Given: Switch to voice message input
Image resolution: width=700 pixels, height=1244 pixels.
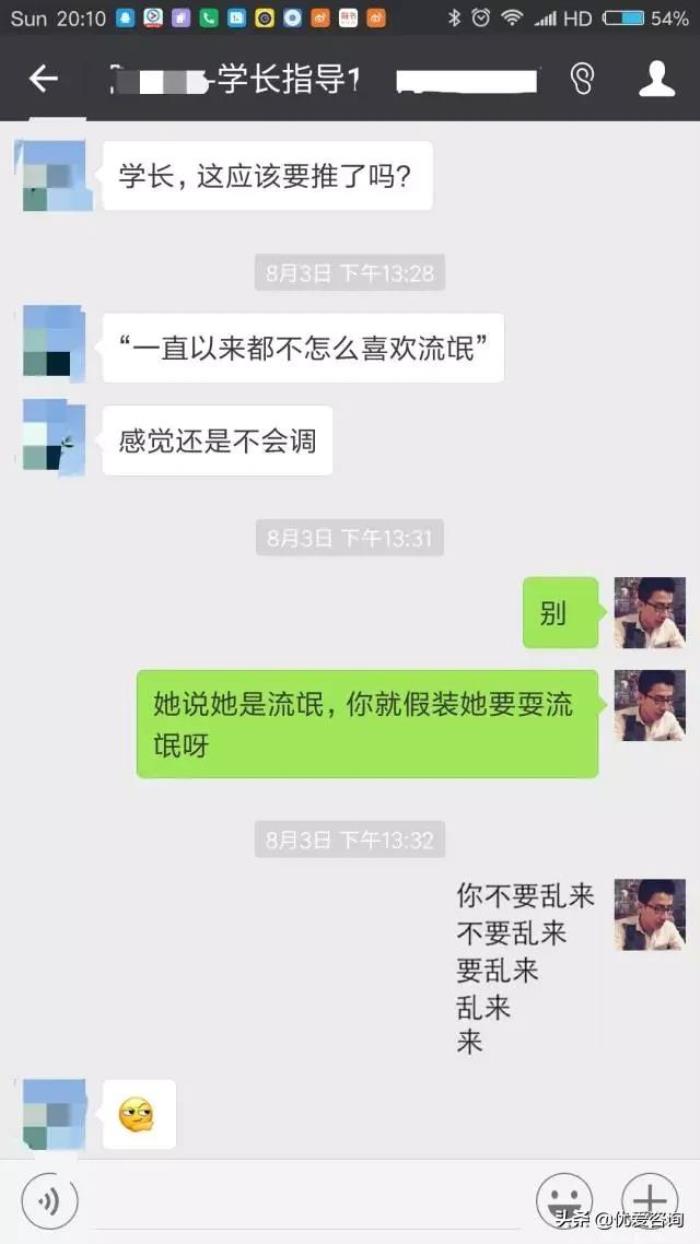Looking at the screenshot, I should tap(49, 1197).
